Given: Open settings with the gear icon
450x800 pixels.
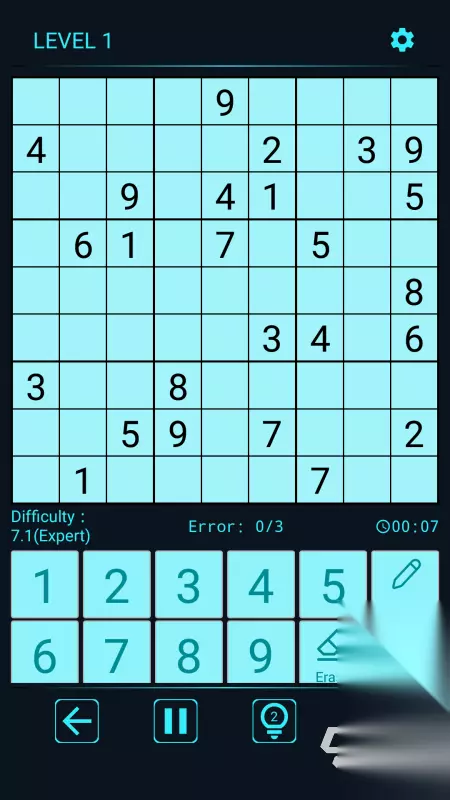Looking at the screenshot, I should click(x=402, y=40).
